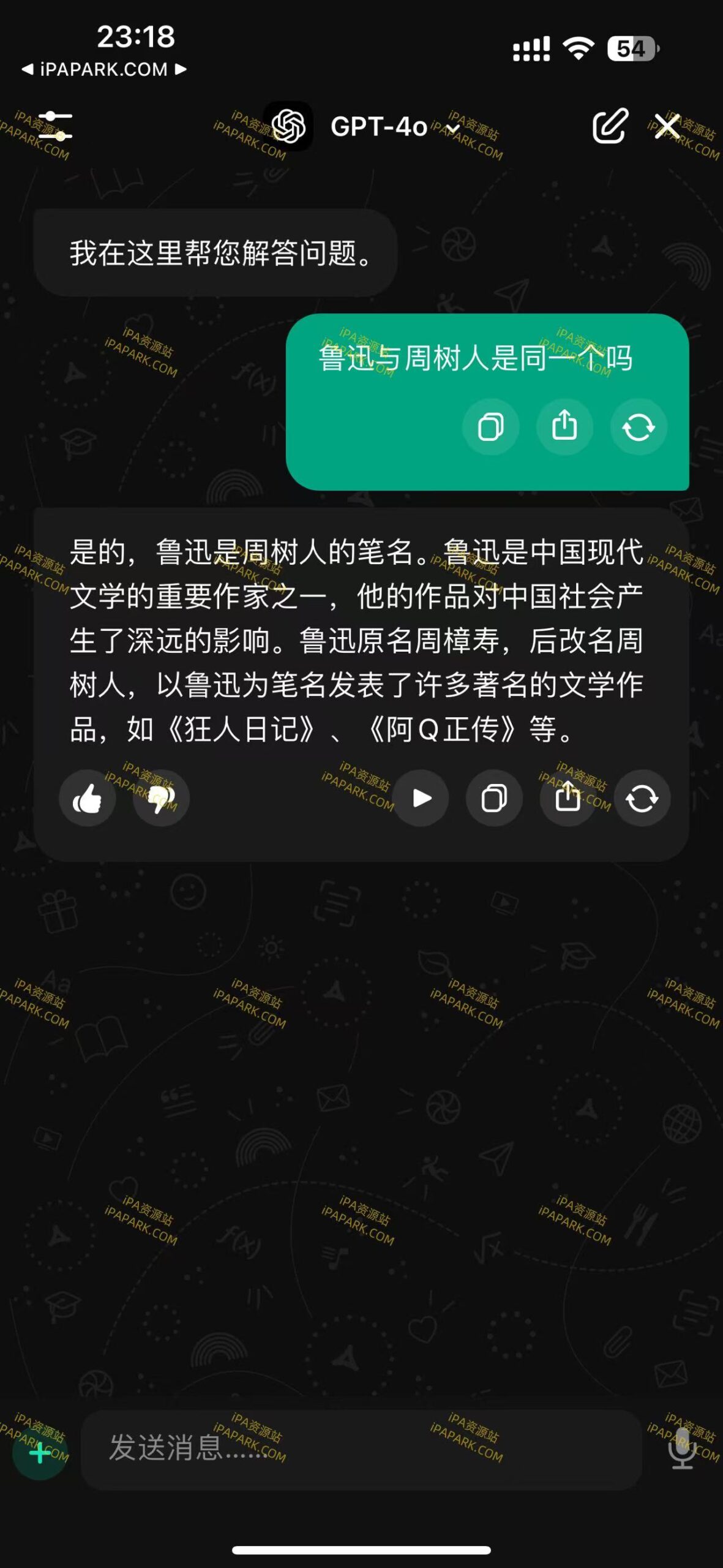
Task: Regenerate the answer to the user's question
Action: [639, 428]
